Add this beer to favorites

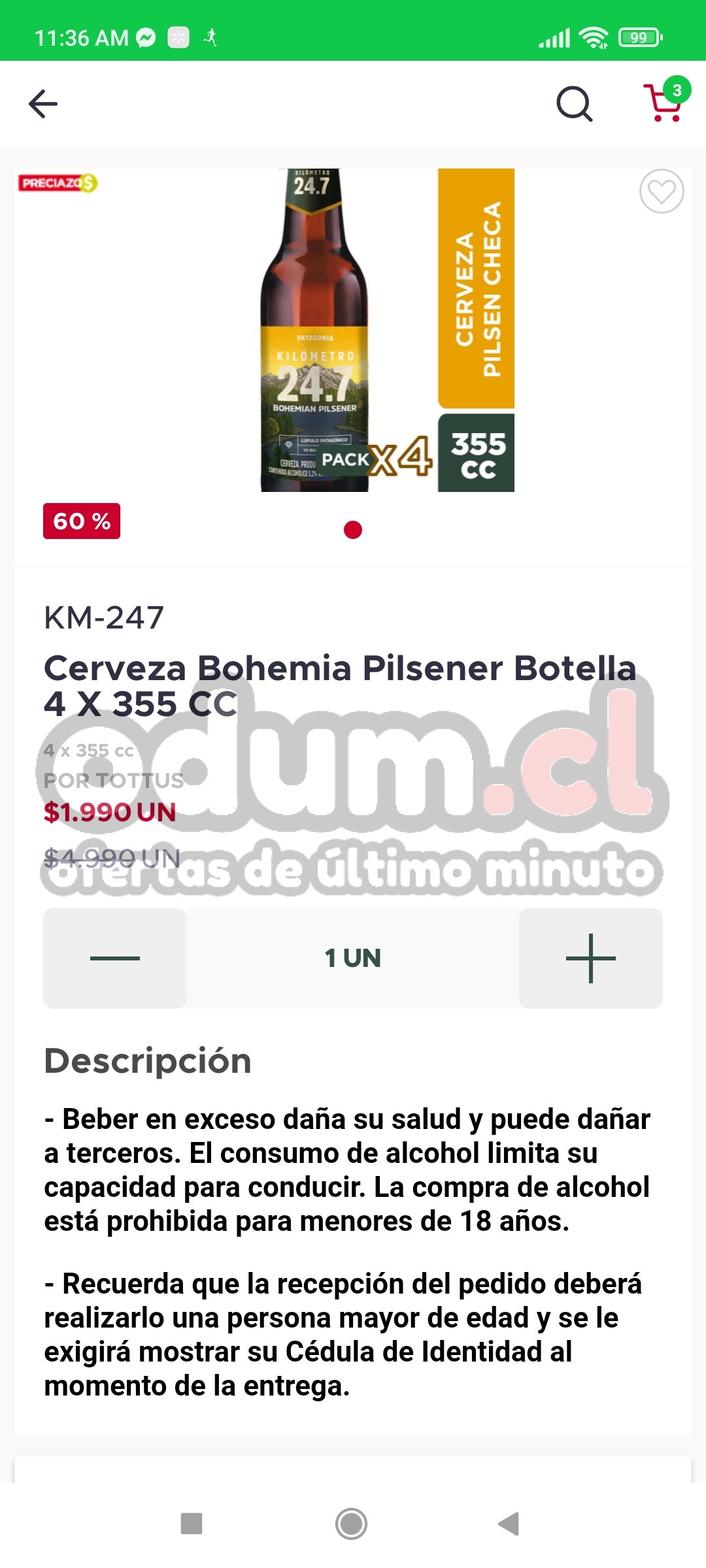coord(661,191)
